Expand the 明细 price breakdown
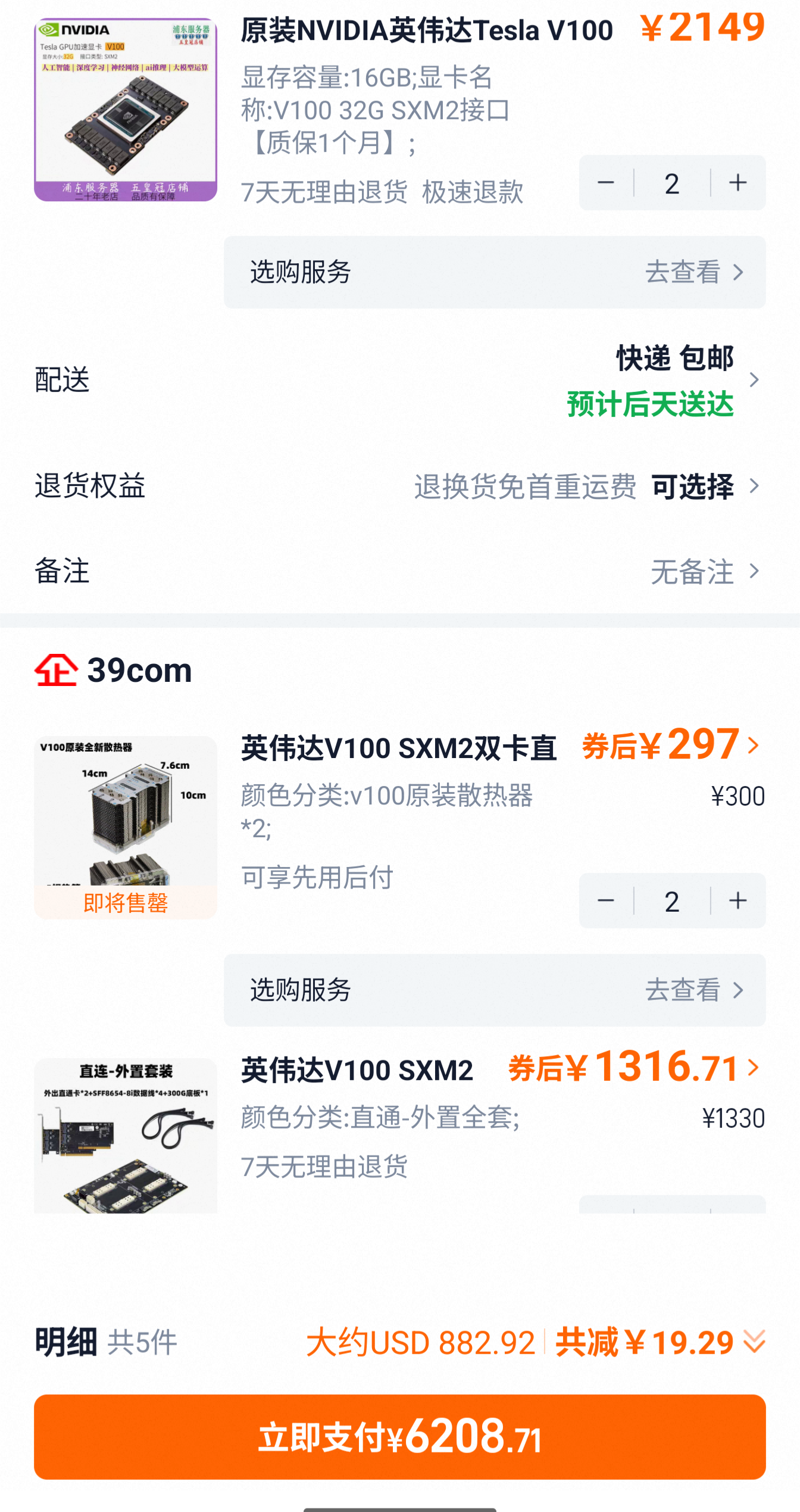The image size is (800, 1512). [x=754, y=1342]
